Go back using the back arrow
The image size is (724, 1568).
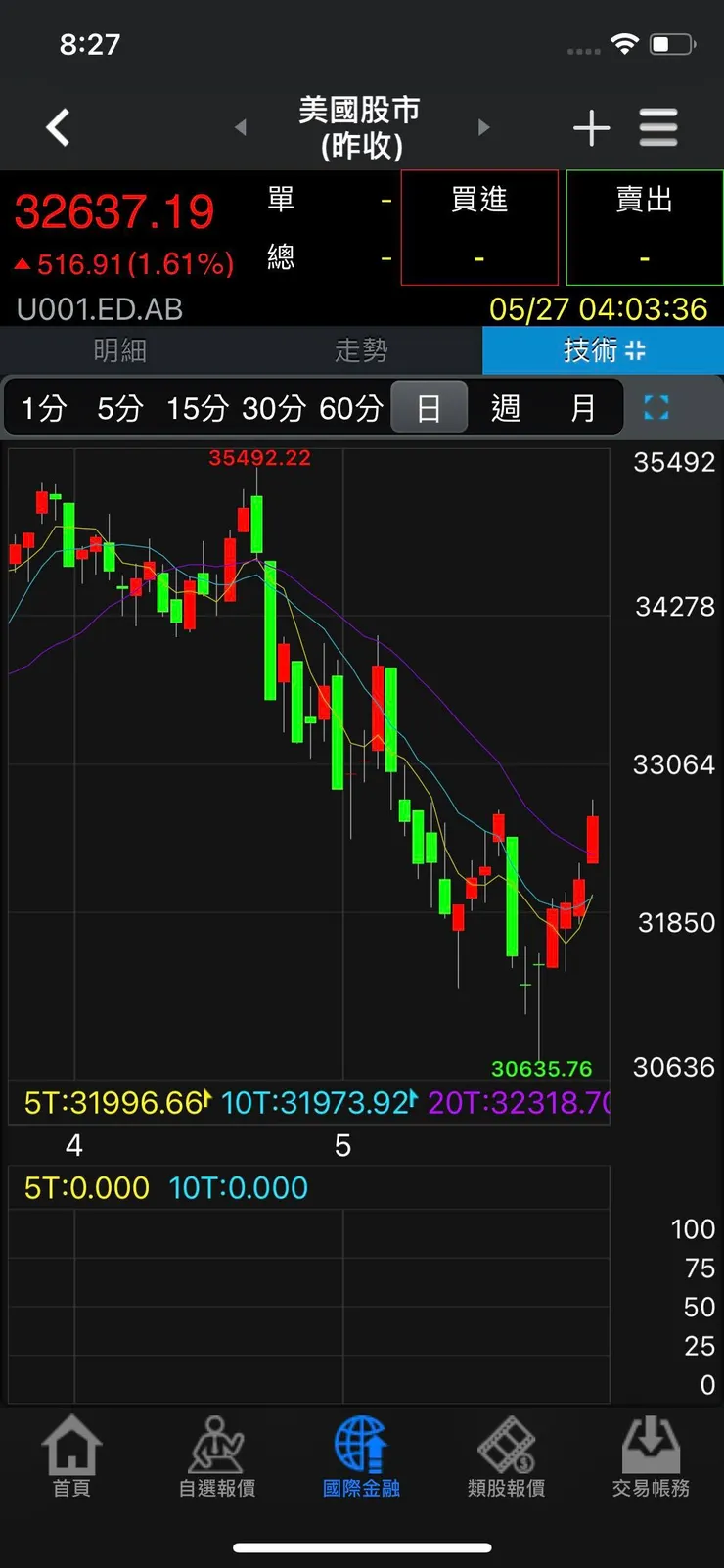tap(59, 127)
